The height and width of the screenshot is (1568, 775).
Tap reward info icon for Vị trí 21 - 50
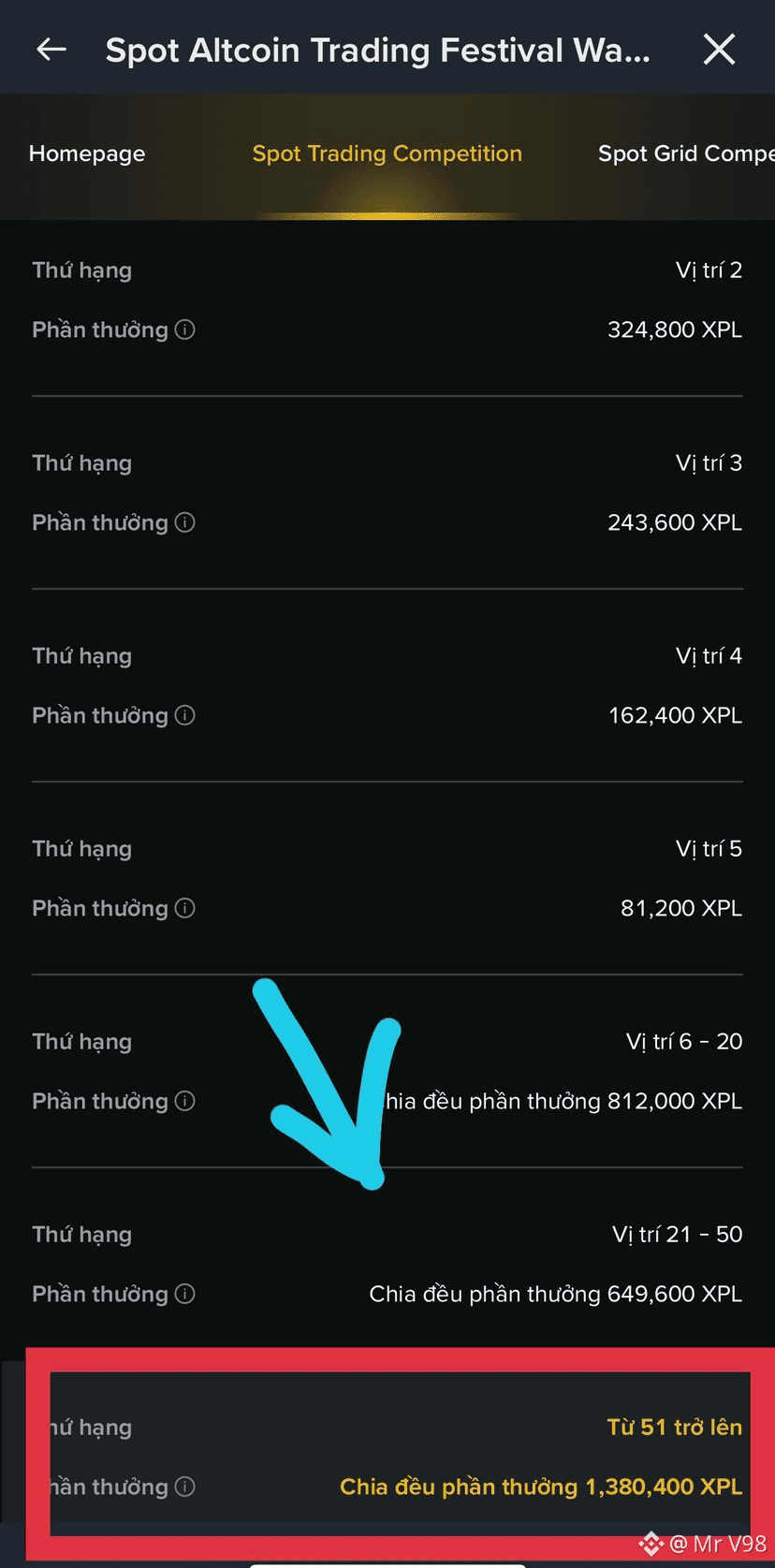tap(185, 1294)
